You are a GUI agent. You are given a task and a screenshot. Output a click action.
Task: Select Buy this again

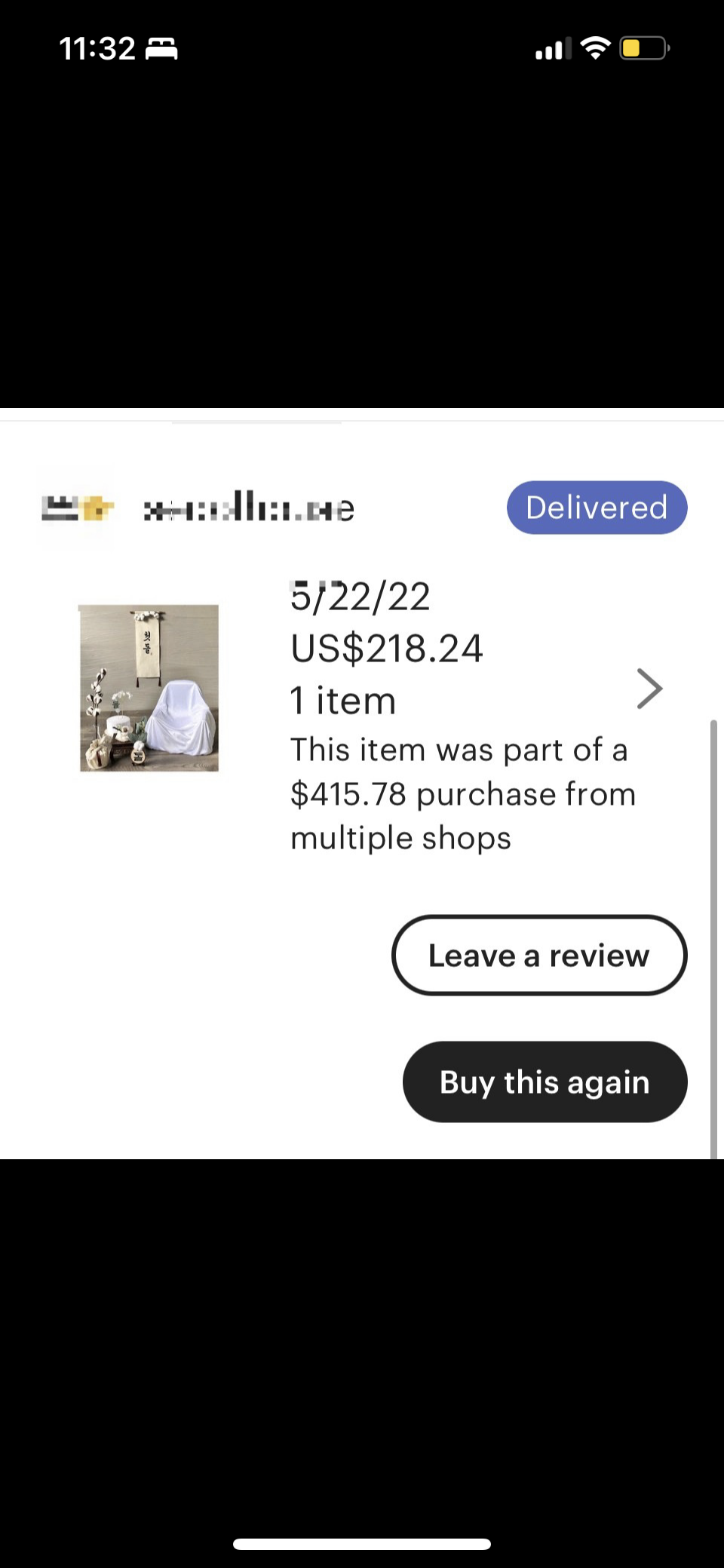(x=545, y=1082)
